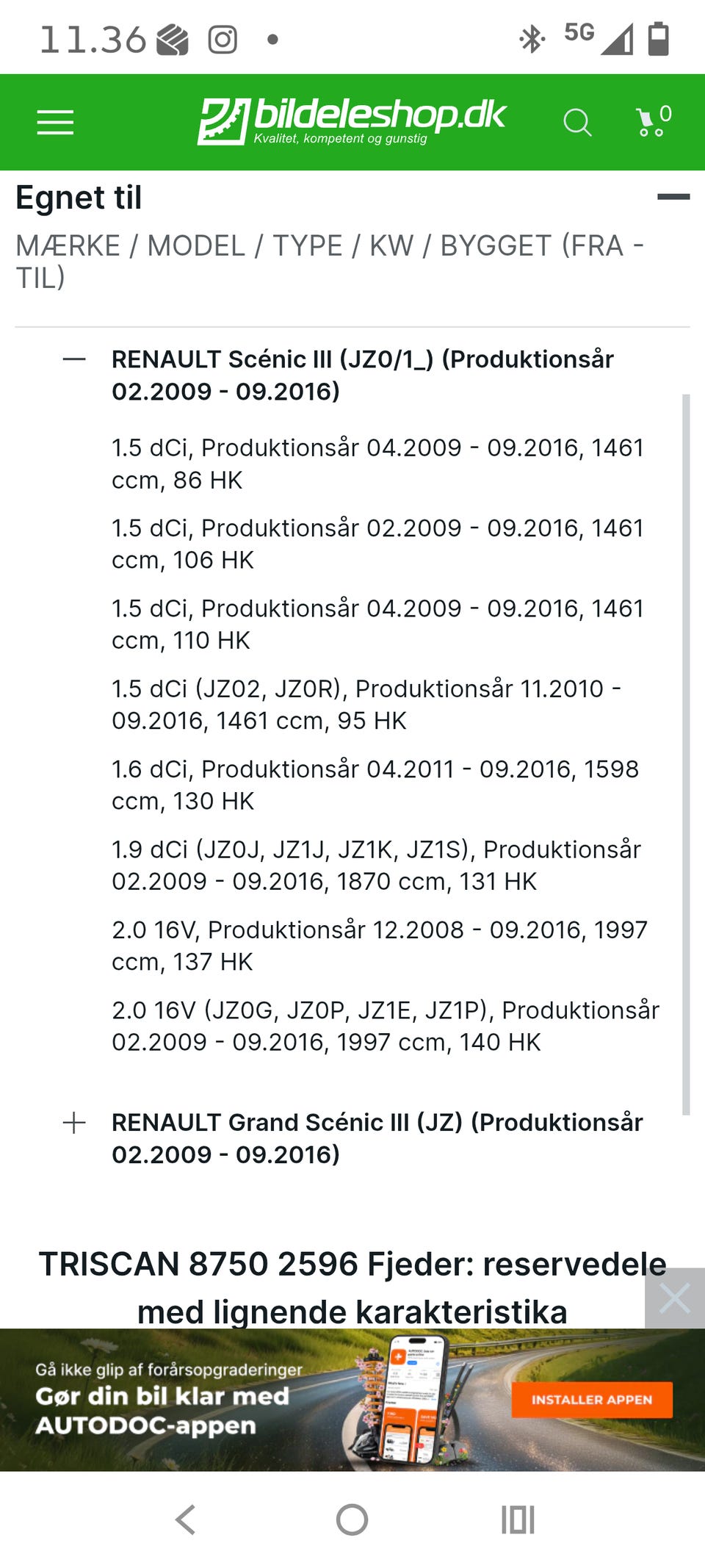Open the hamburger menu
The width and height of the screenshot is (705, 1568).
(x=56, y=122)
